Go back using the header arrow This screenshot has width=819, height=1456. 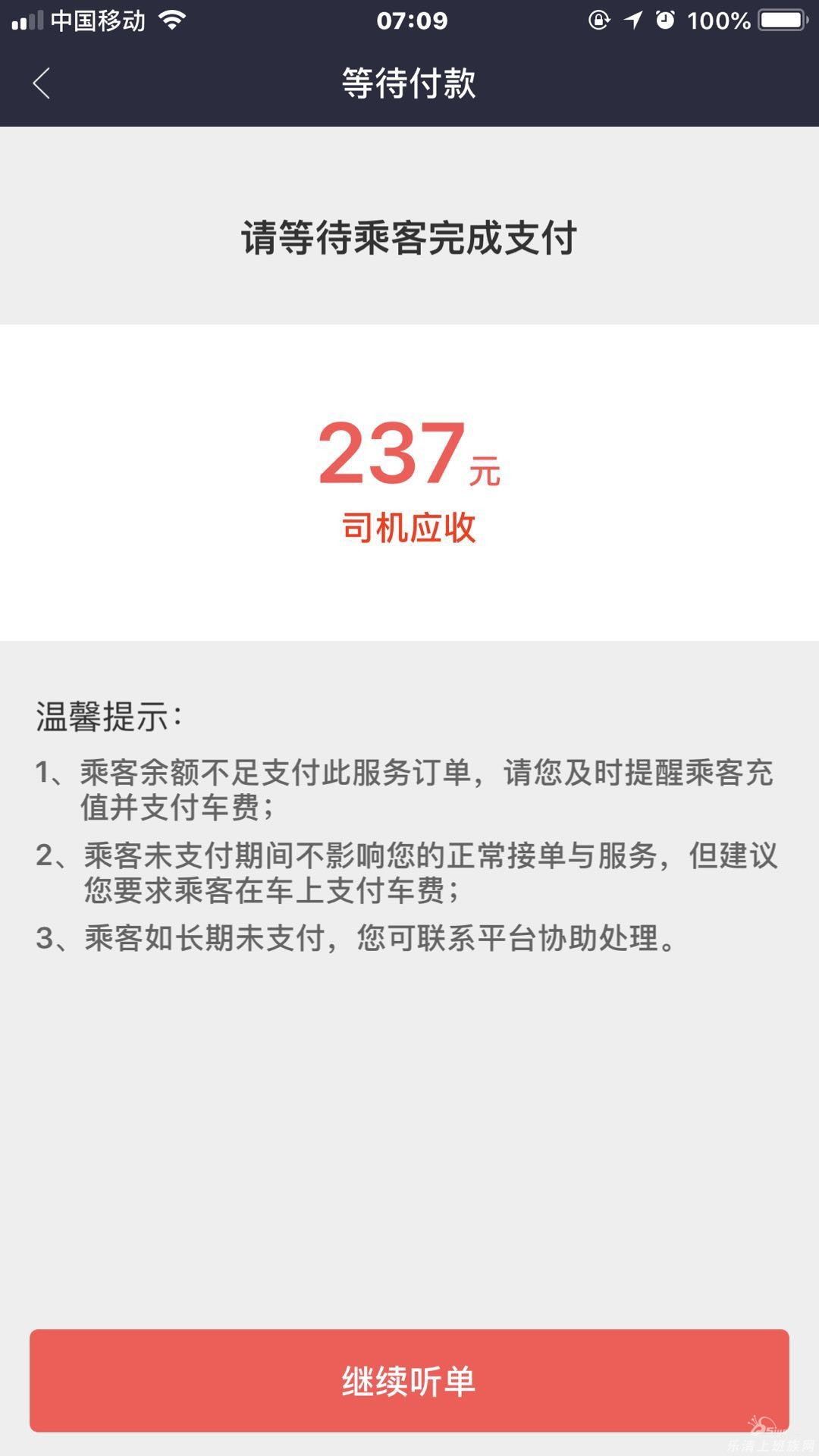(42, 83)
